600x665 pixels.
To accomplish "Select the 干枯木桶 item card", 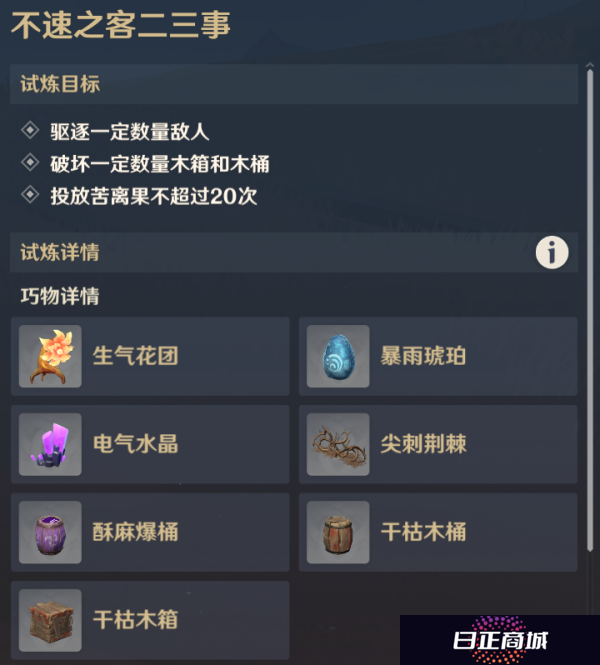I will click(x=438, y=531).
